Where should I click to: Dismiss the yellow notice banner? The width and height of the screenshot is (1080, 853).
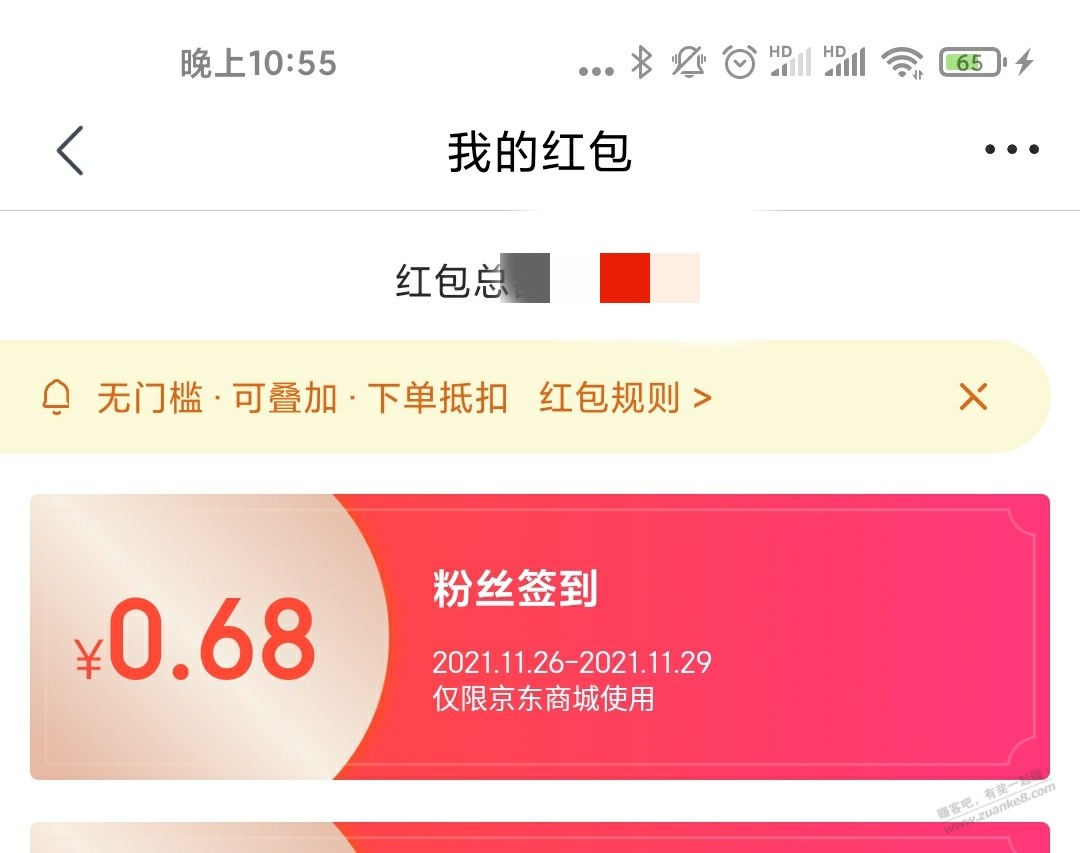coord(973,397)
